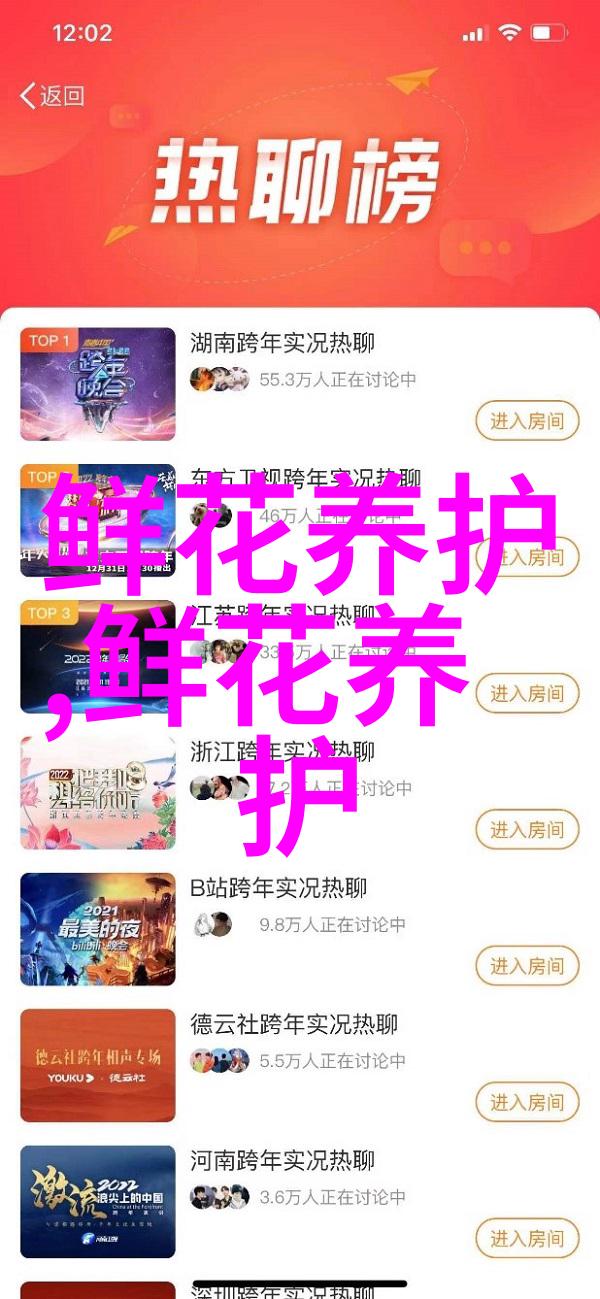
Task: Enter the 德云社跨年实况热聊 room
Action: click(526, 1103)
